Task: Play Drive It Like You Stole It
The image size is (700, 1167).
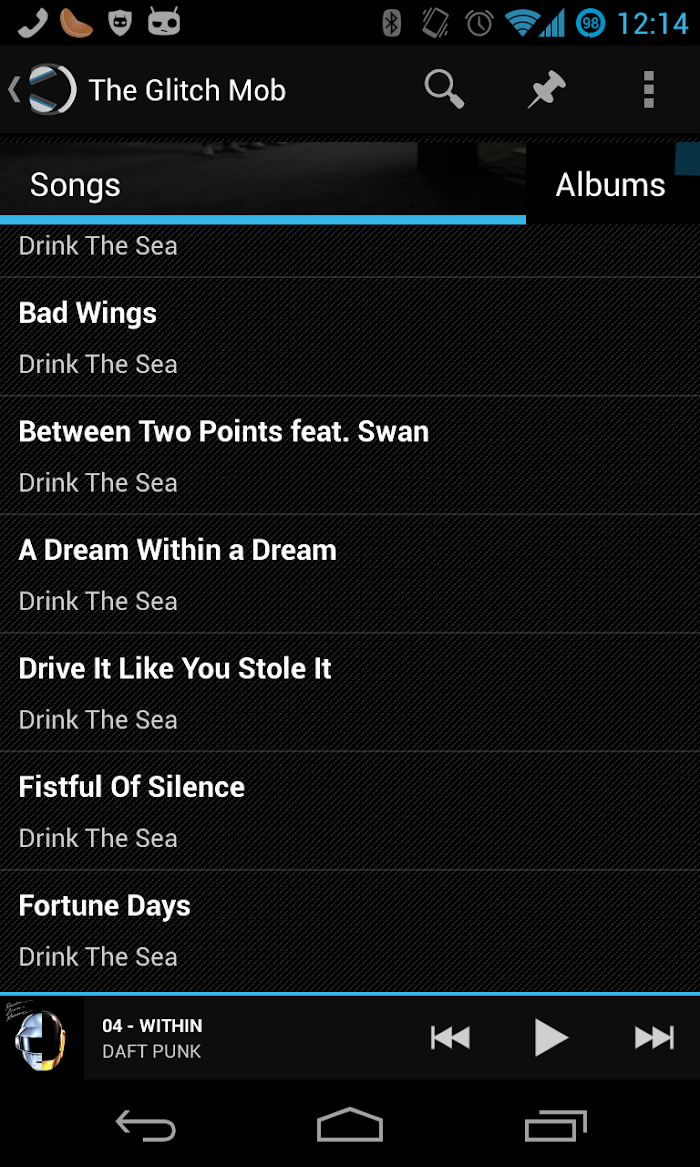Action: [x=350, y=692]
